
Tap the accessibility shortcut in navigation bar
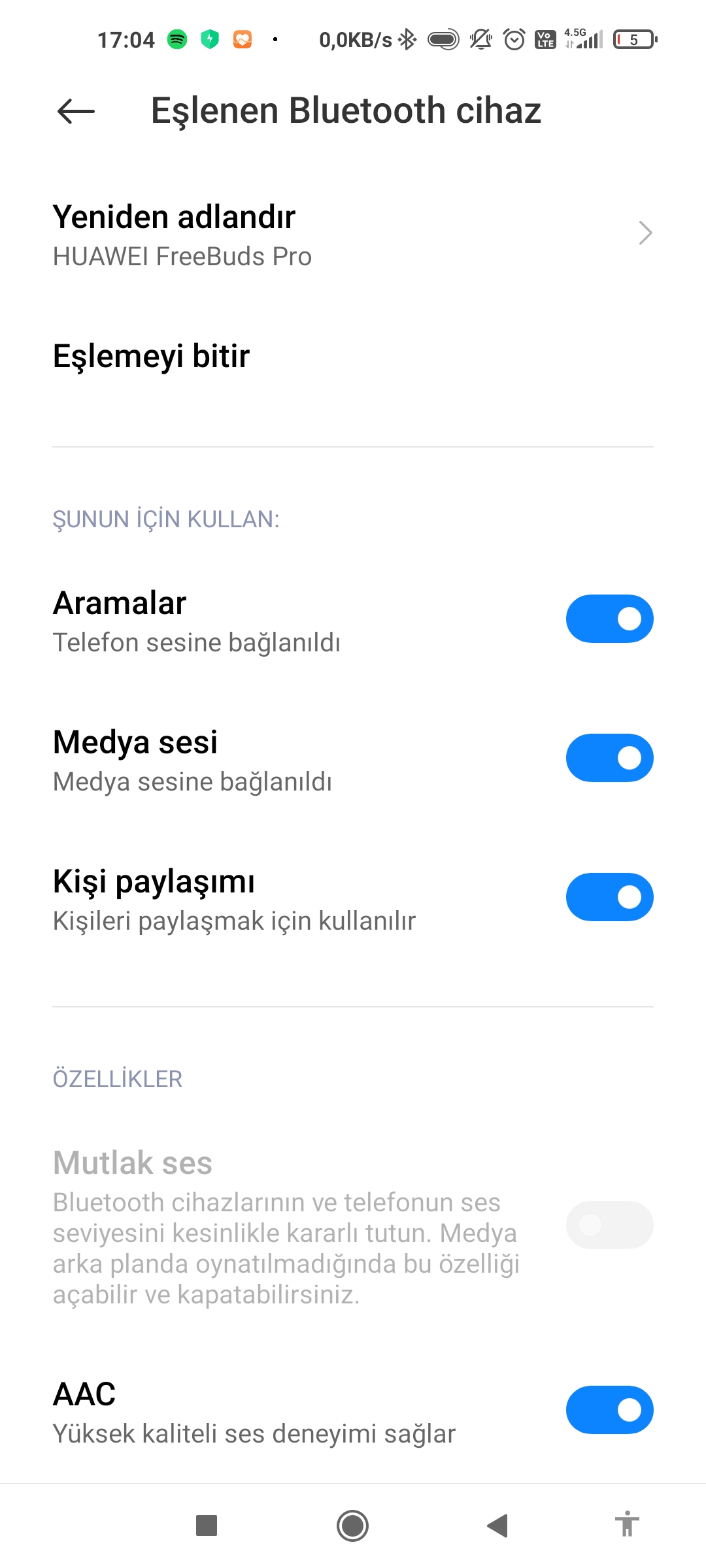click(627, 1524)
